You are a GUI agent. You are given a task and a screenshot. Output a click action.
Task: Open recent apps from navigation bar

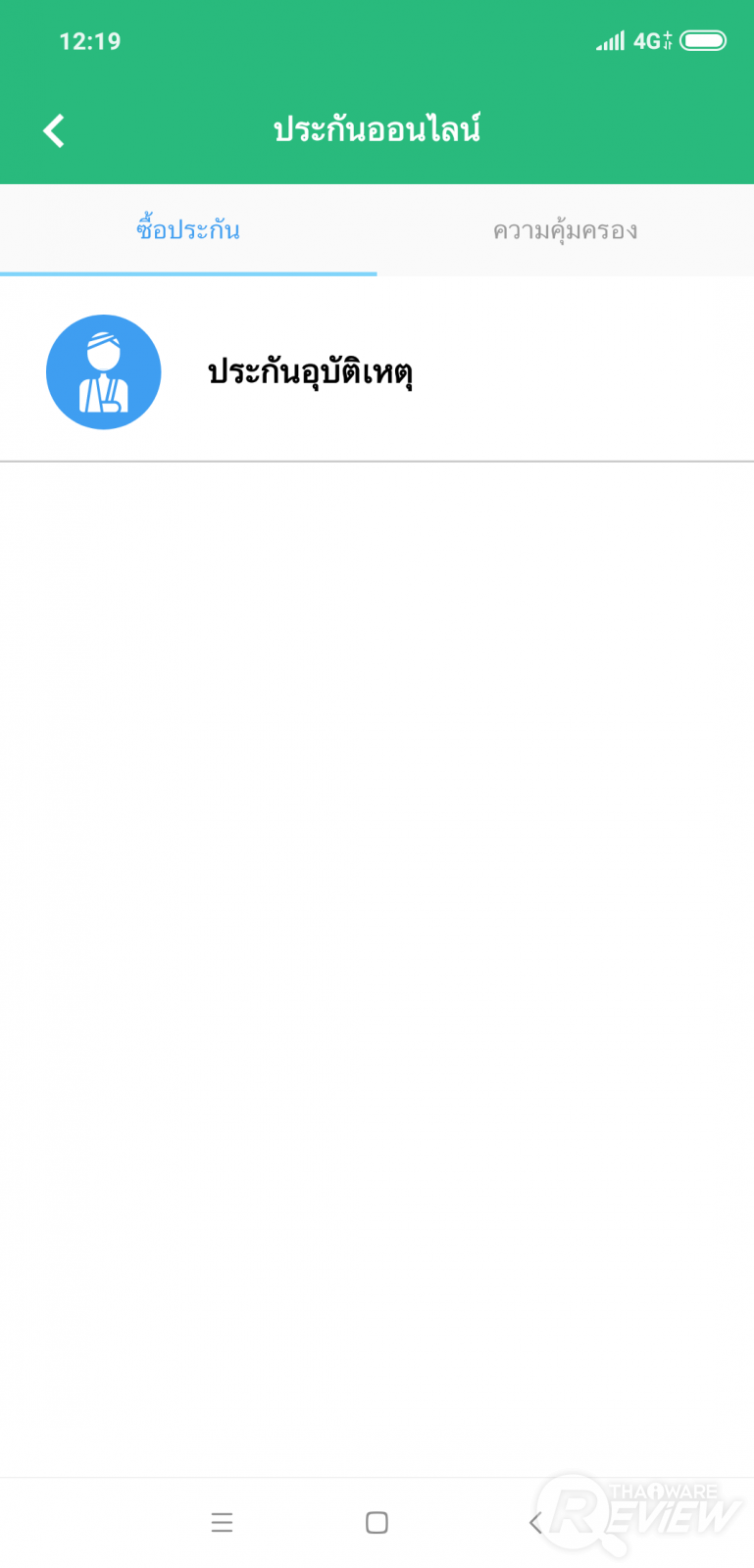(x=222, y=1522)
